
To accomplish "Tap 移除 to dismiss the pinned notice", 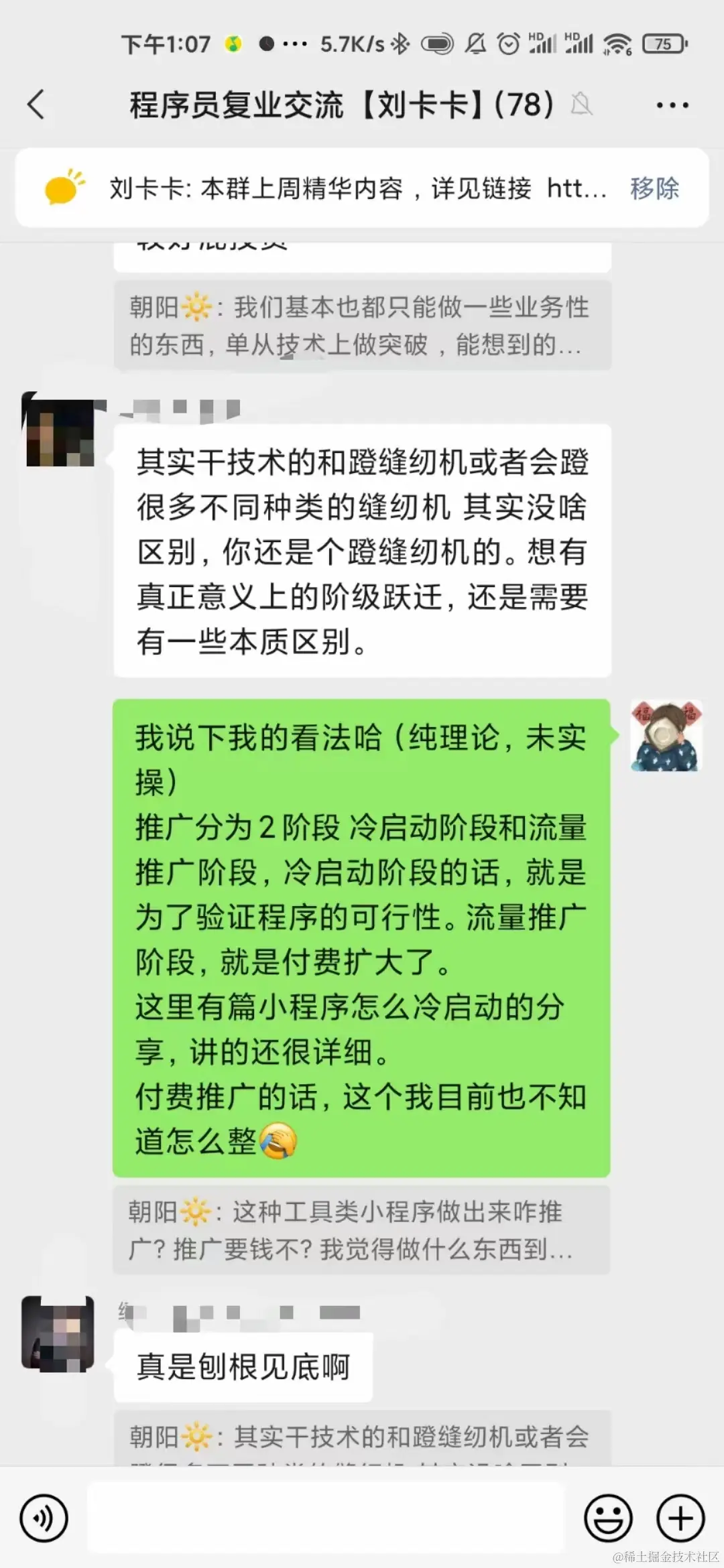I will coord(654,188).
